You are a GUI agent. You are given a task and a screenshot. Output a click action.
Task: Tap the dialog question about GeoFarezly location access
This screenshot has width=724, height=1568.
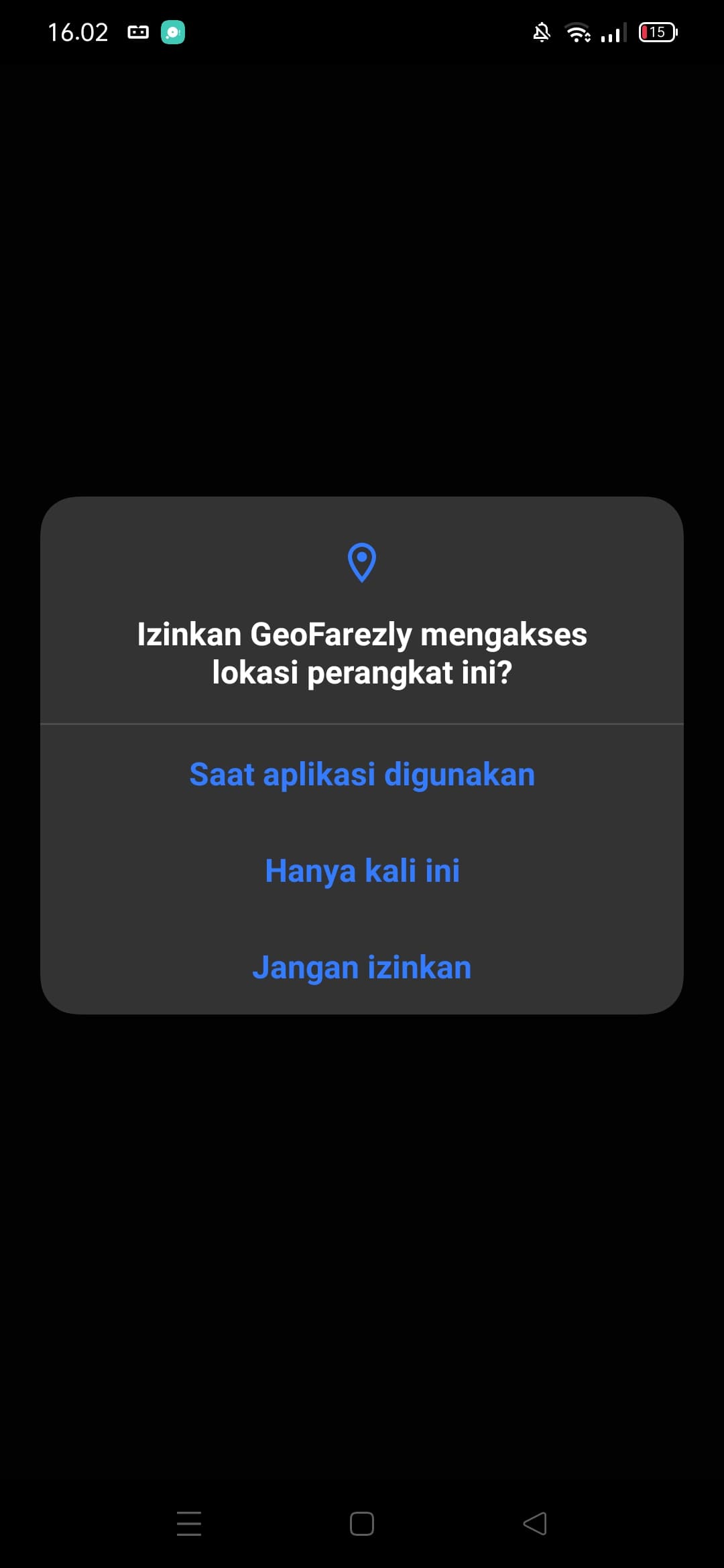(362, 653)
